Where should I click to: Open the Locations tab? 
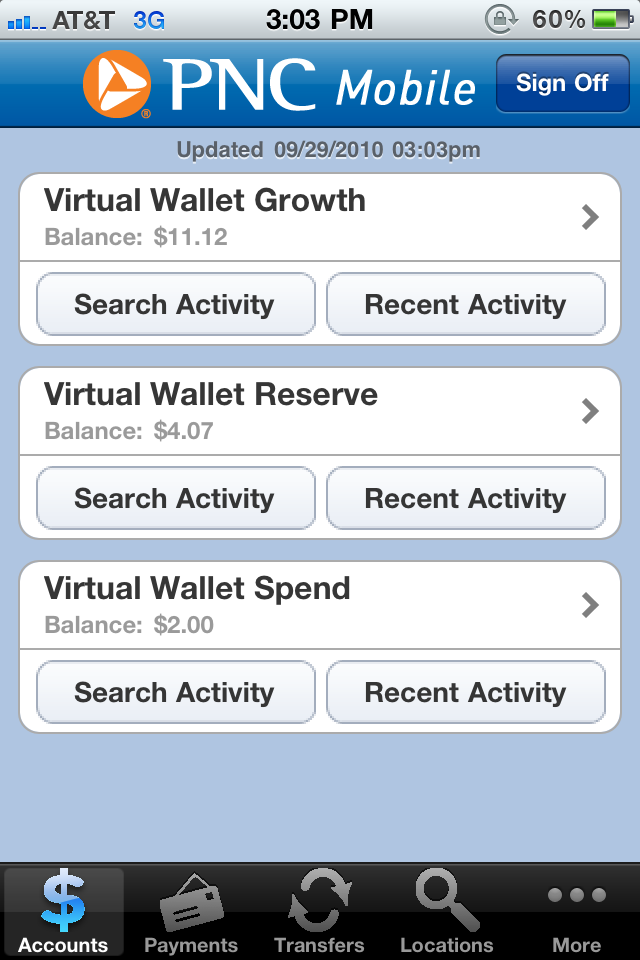[x=447, y=912]
